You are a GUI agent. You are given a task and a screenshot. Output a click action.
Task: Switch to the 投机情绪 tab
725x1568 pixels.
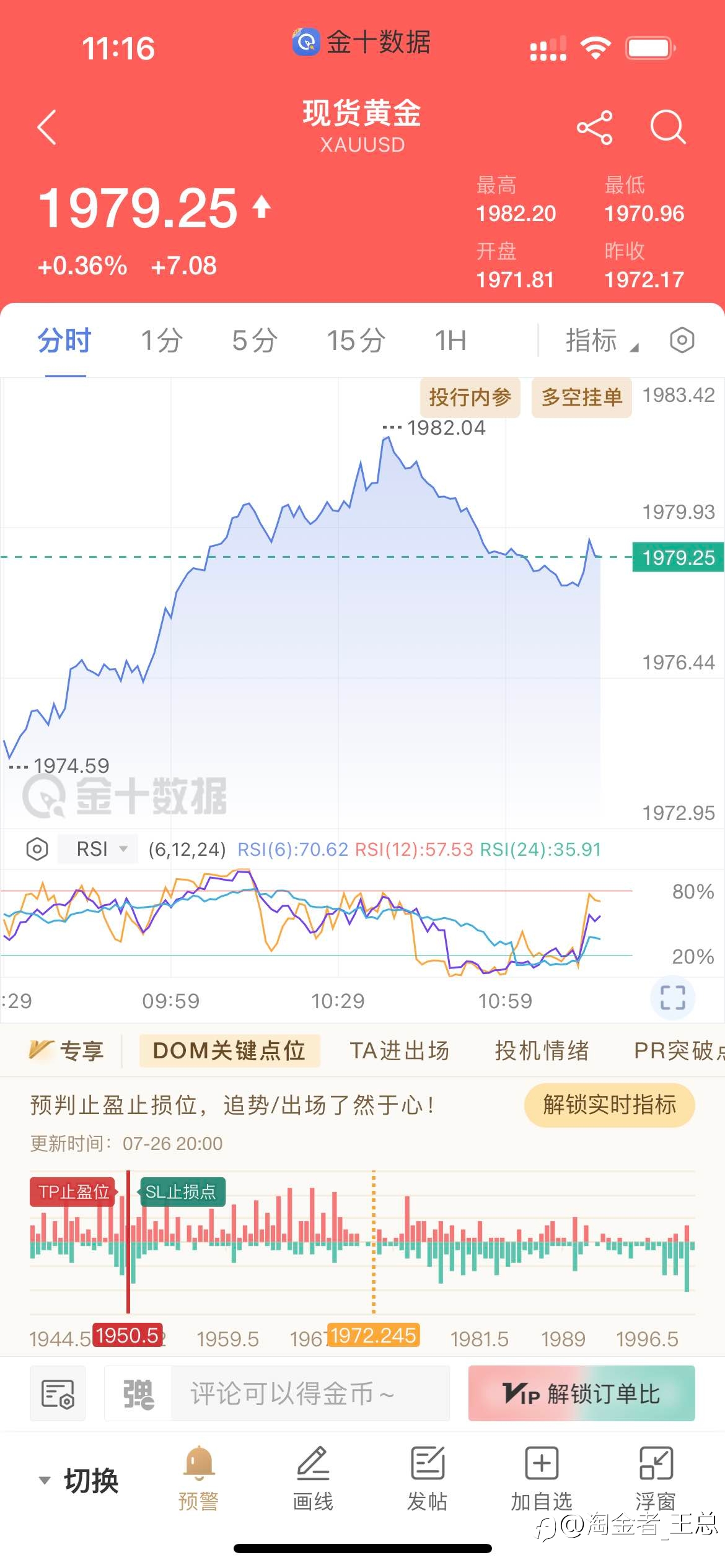point(542,1050)
